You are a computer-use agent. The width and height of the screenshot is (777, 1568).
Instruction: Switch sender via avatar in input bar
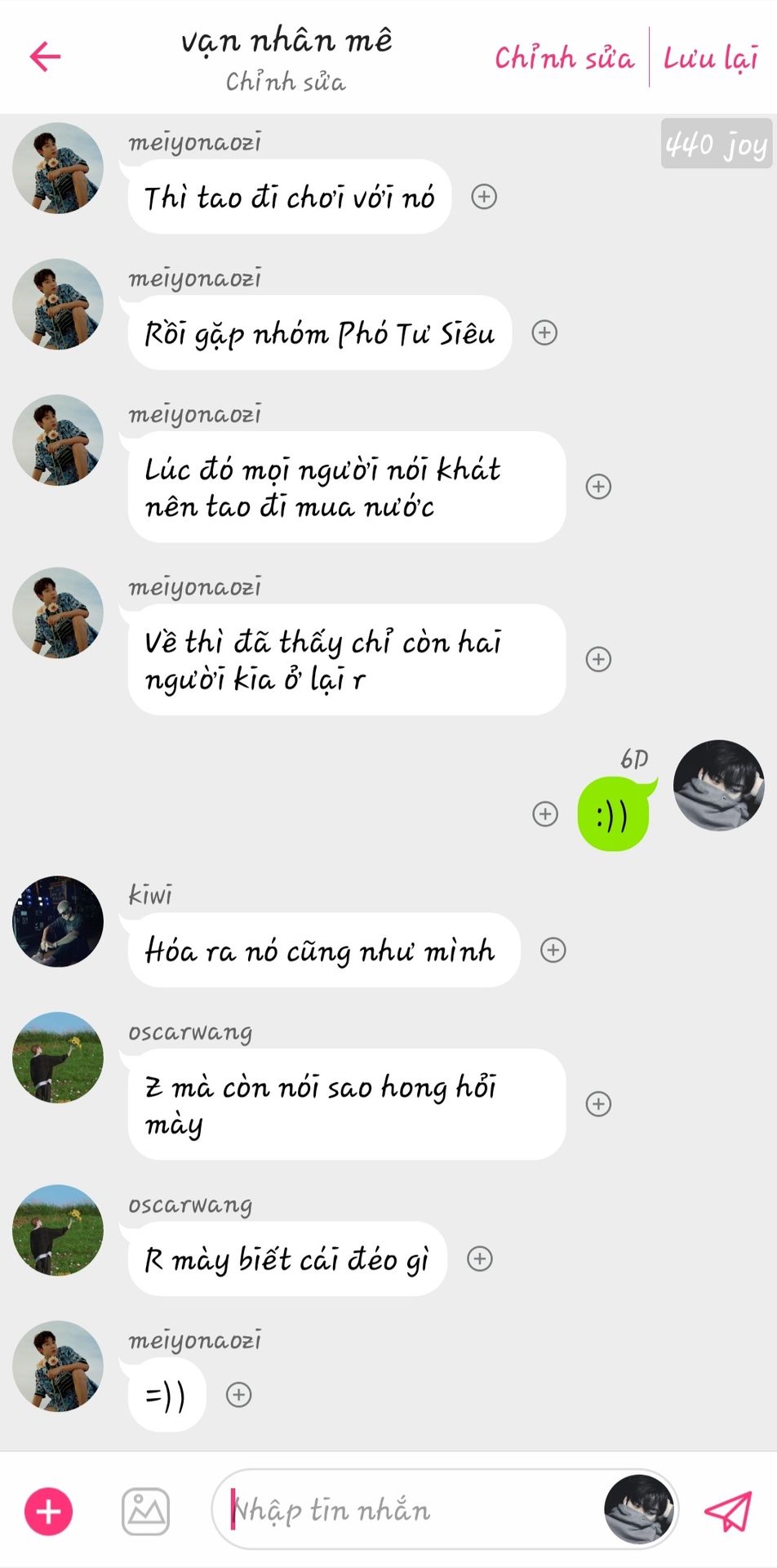tap(639, 1509)
